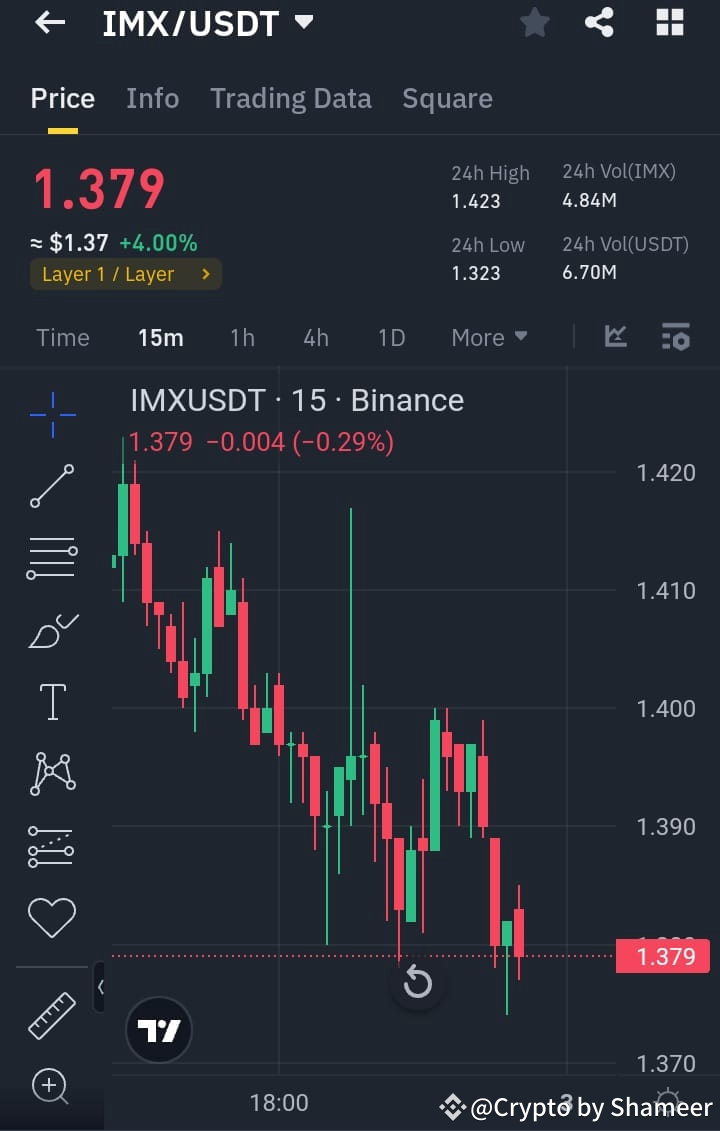Tap the refresh icon on the chart
Viewport: 720px width, 1131px height.
pos(418,983)
